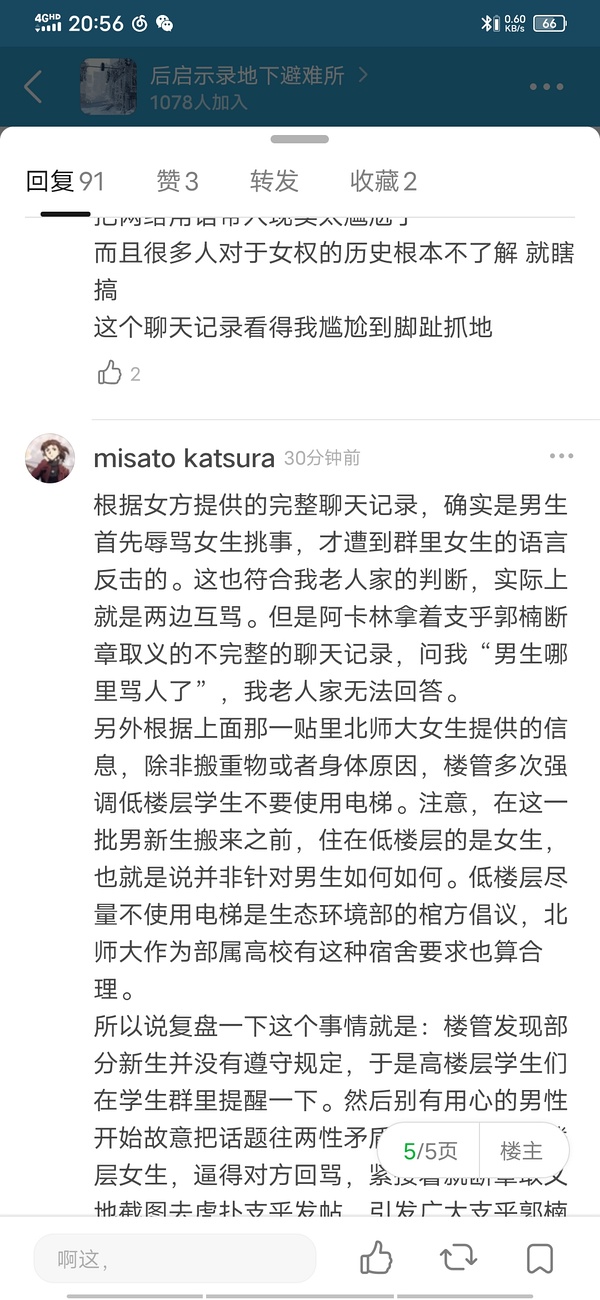Image resolution: width=600 pixels, height=1300 pixels.
Task: Filter replies by 楼主 only
Action: coord(521,1151)
